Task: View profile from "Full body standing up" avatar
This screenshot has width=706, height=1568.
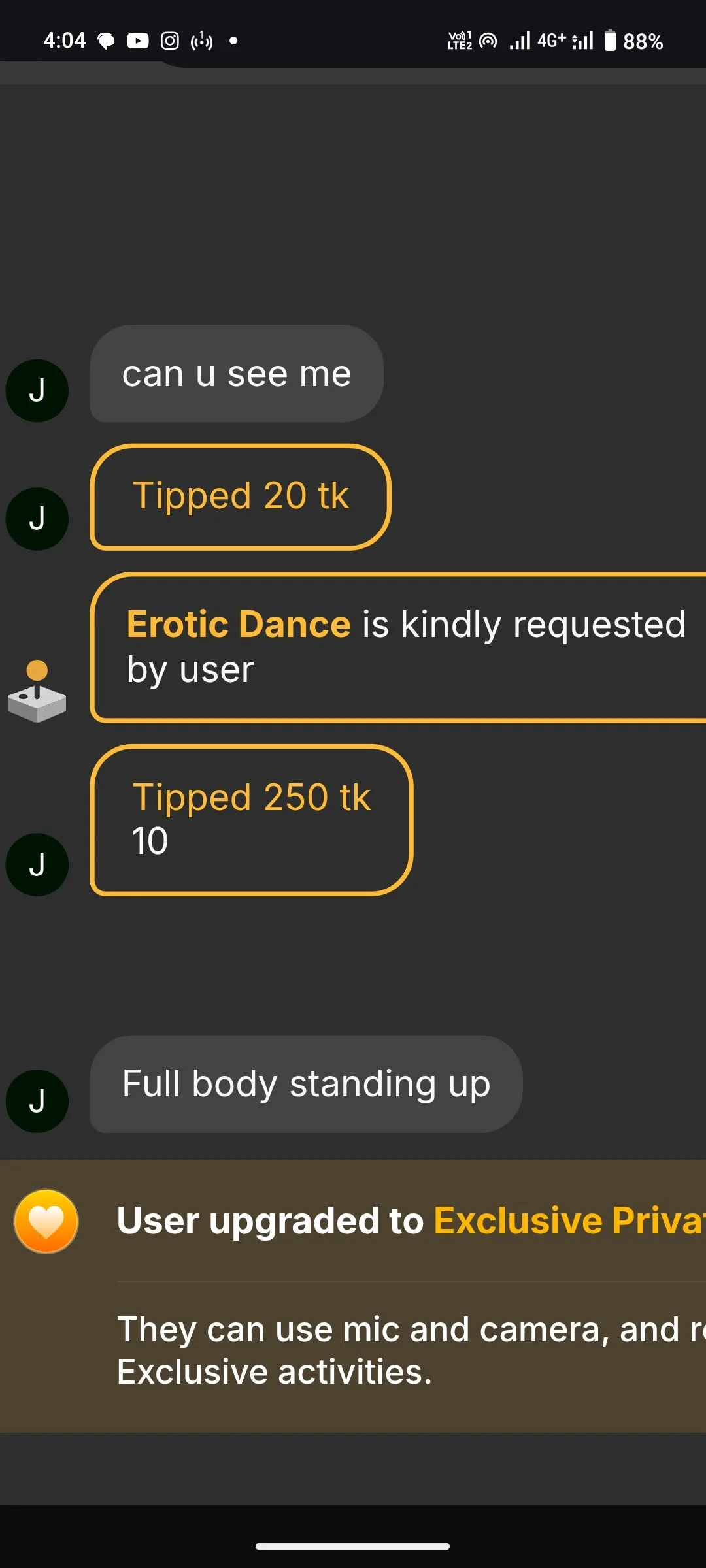Action: pos(37,1101)
